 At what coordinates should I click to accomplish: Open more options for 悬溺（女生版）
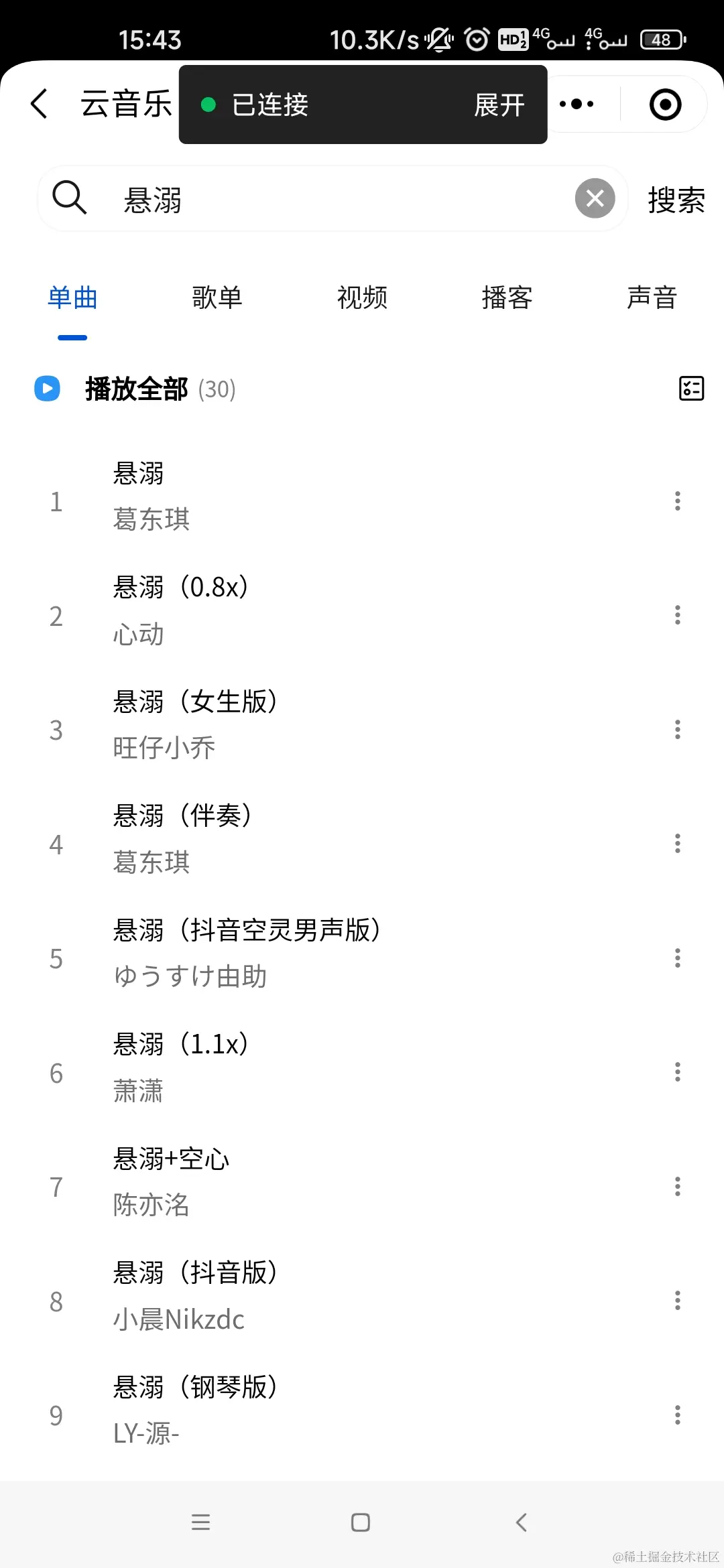pos(677,729)
